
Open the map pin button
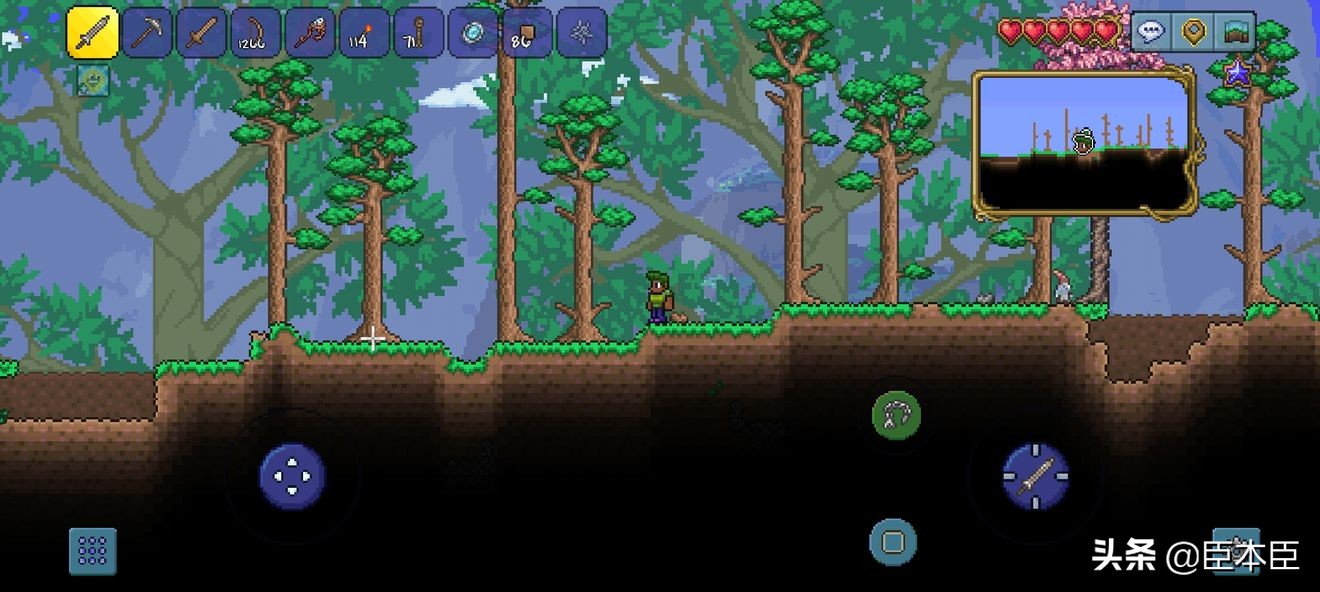coord(1193,32)
